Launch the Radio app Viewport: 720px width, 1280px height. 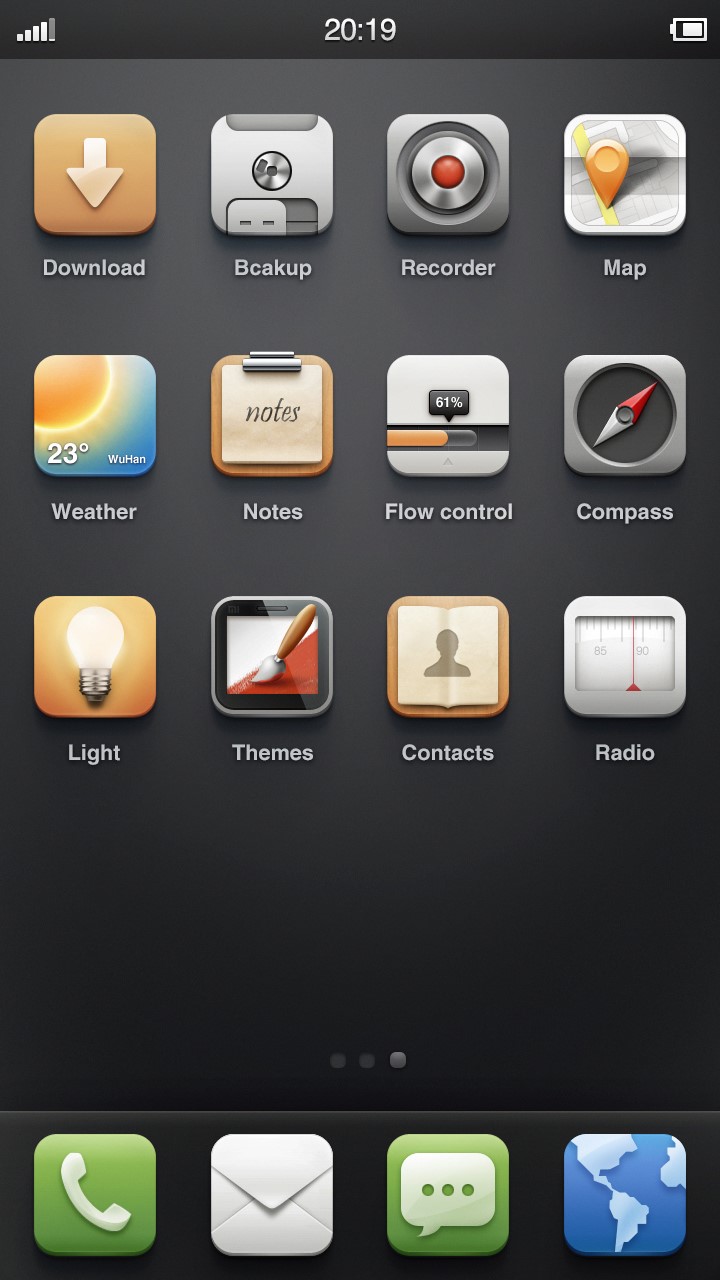coord(625,656)
